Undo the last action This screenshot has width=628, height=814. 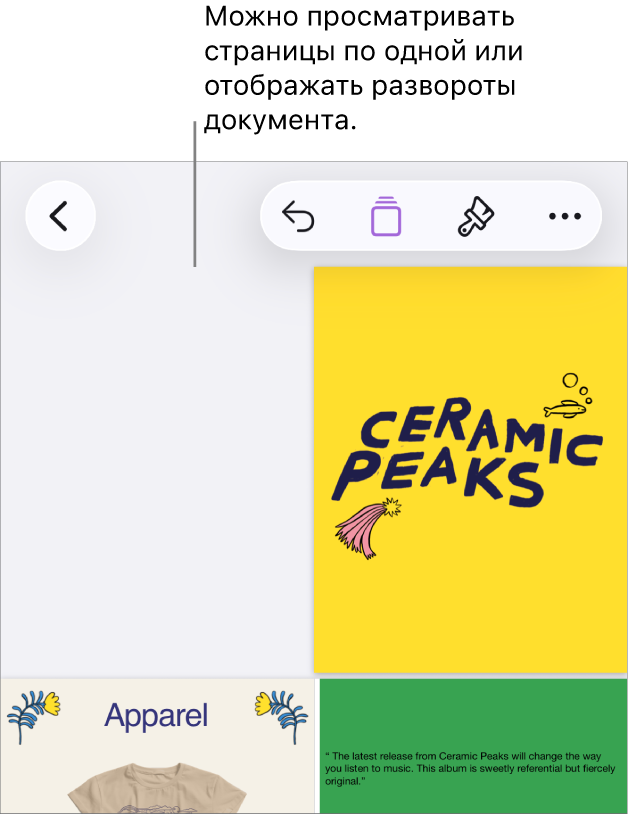pyautogui.click(x=298, y=216)
